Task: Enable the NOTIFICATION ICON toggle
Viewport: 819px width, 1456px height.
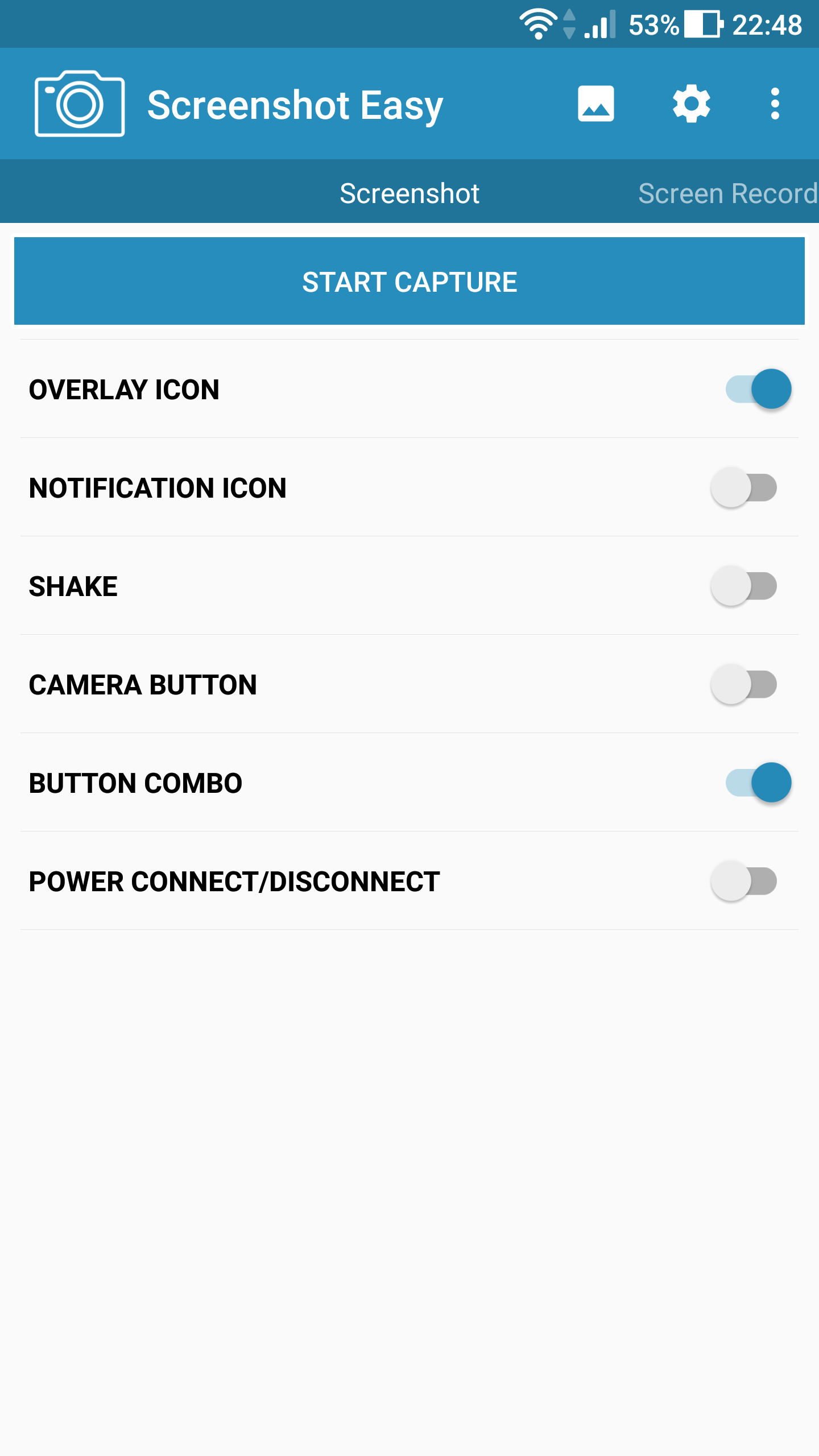Action: coord(745,487)
